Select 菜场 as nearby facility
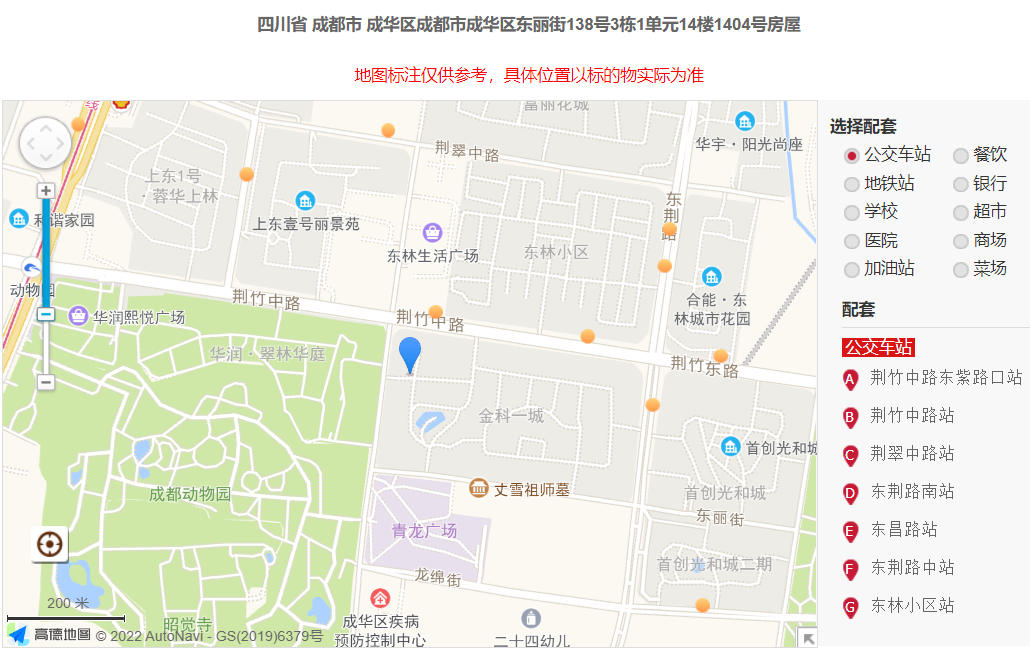 (x=961, y=269)
